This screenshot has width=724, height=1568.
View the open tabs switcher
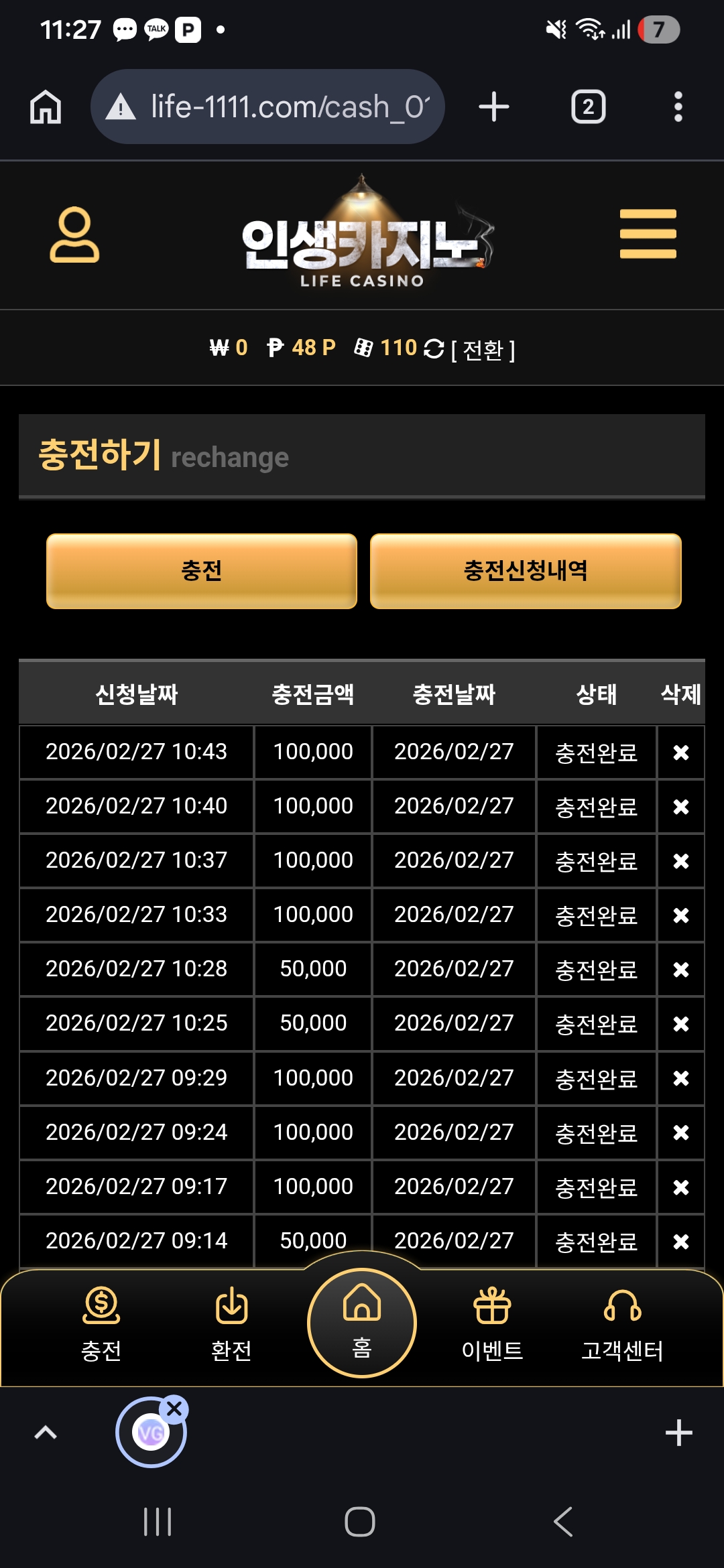pyautogui.click(x=588, y=107)
